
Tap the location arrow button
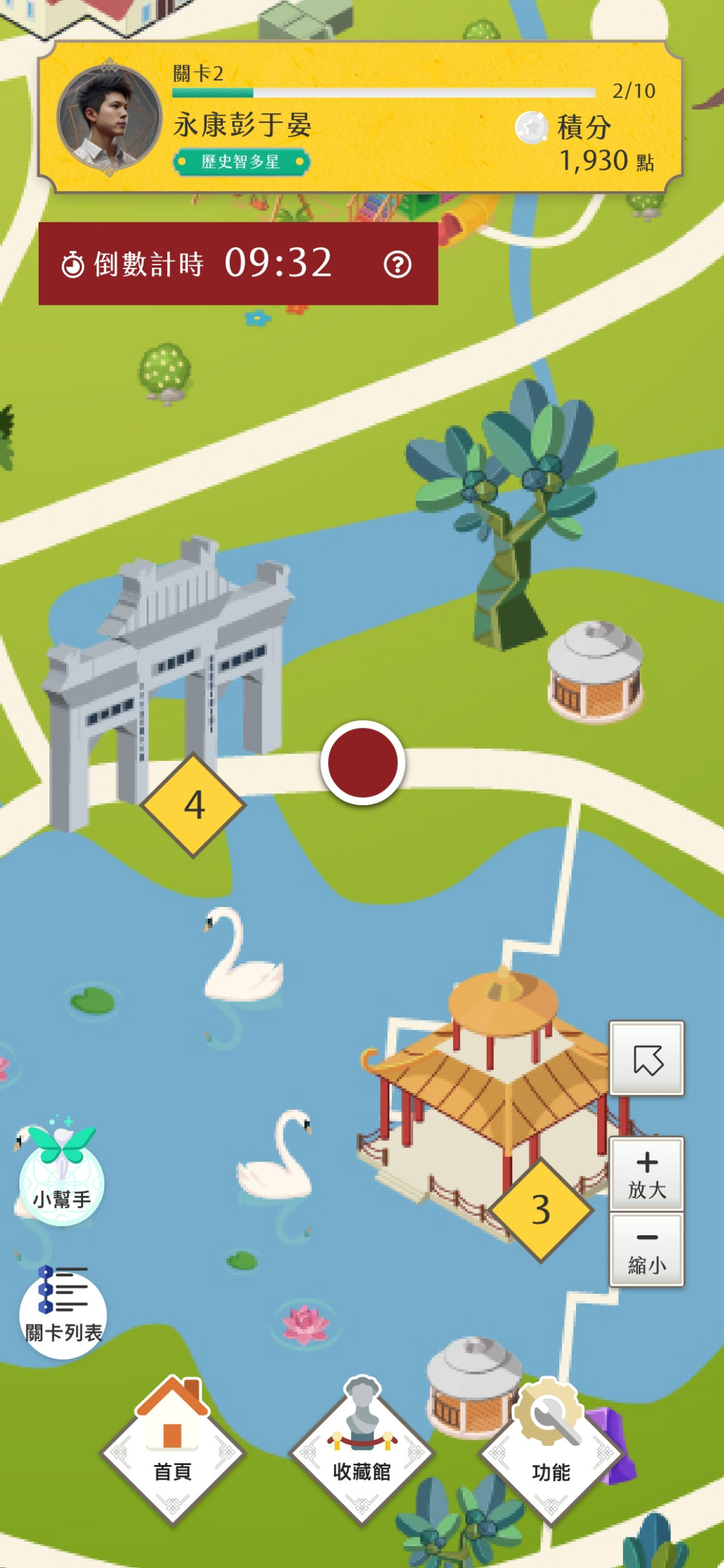pyautogui.click(x=647, y=1059)
